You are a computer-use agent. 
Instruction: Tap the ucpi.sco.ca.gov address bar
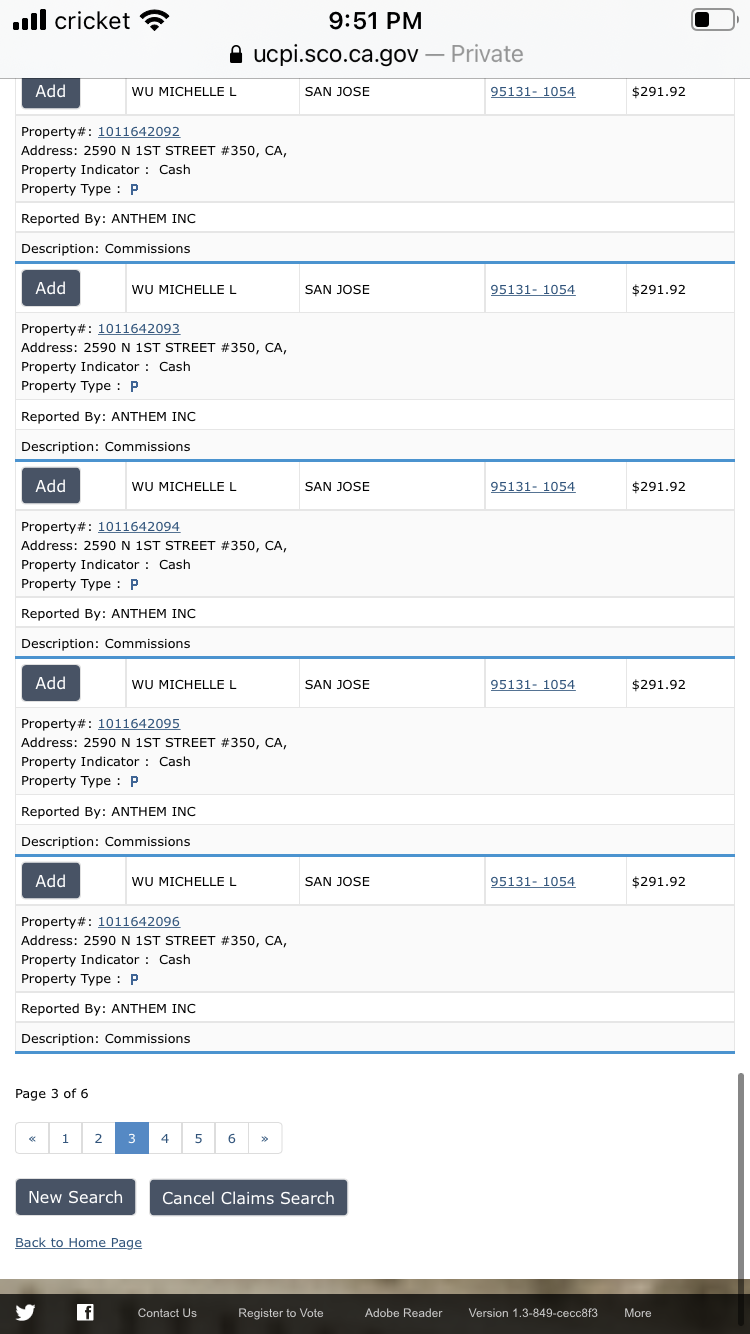click(x=375, y=54)
